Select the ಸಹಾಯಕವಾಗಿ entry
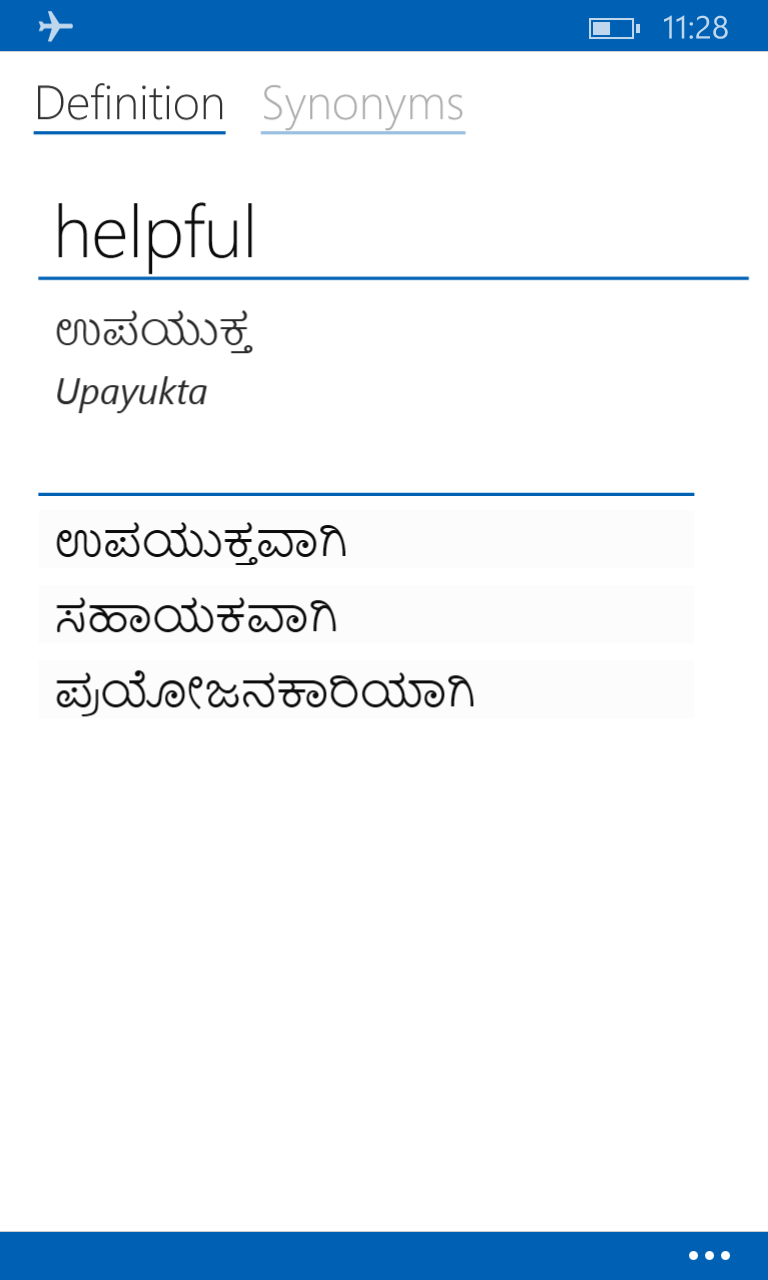Screen dimensions: 768x1280 coord(365,616)
